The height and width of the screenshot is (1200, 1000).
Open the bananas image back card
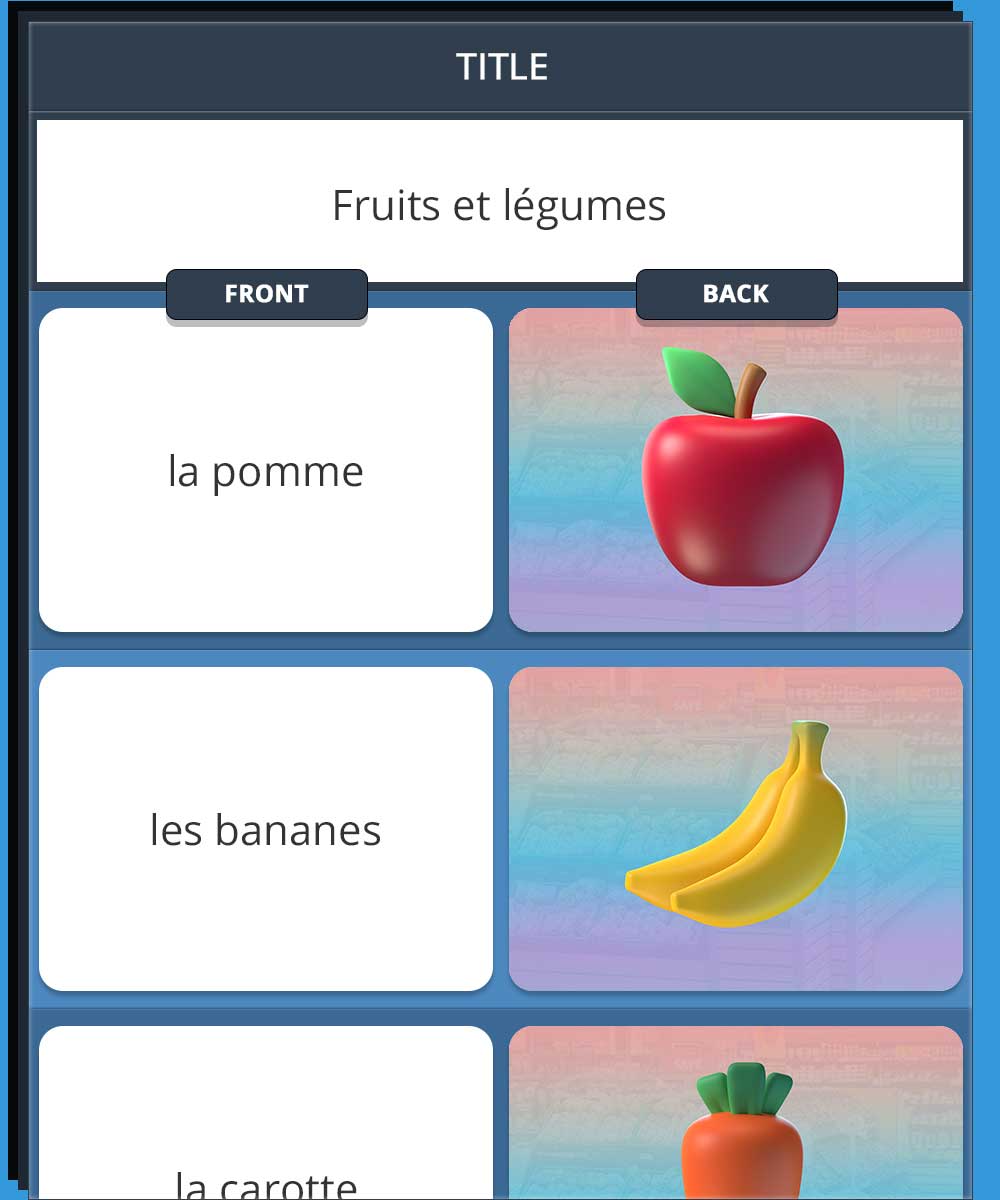point(736,829)
